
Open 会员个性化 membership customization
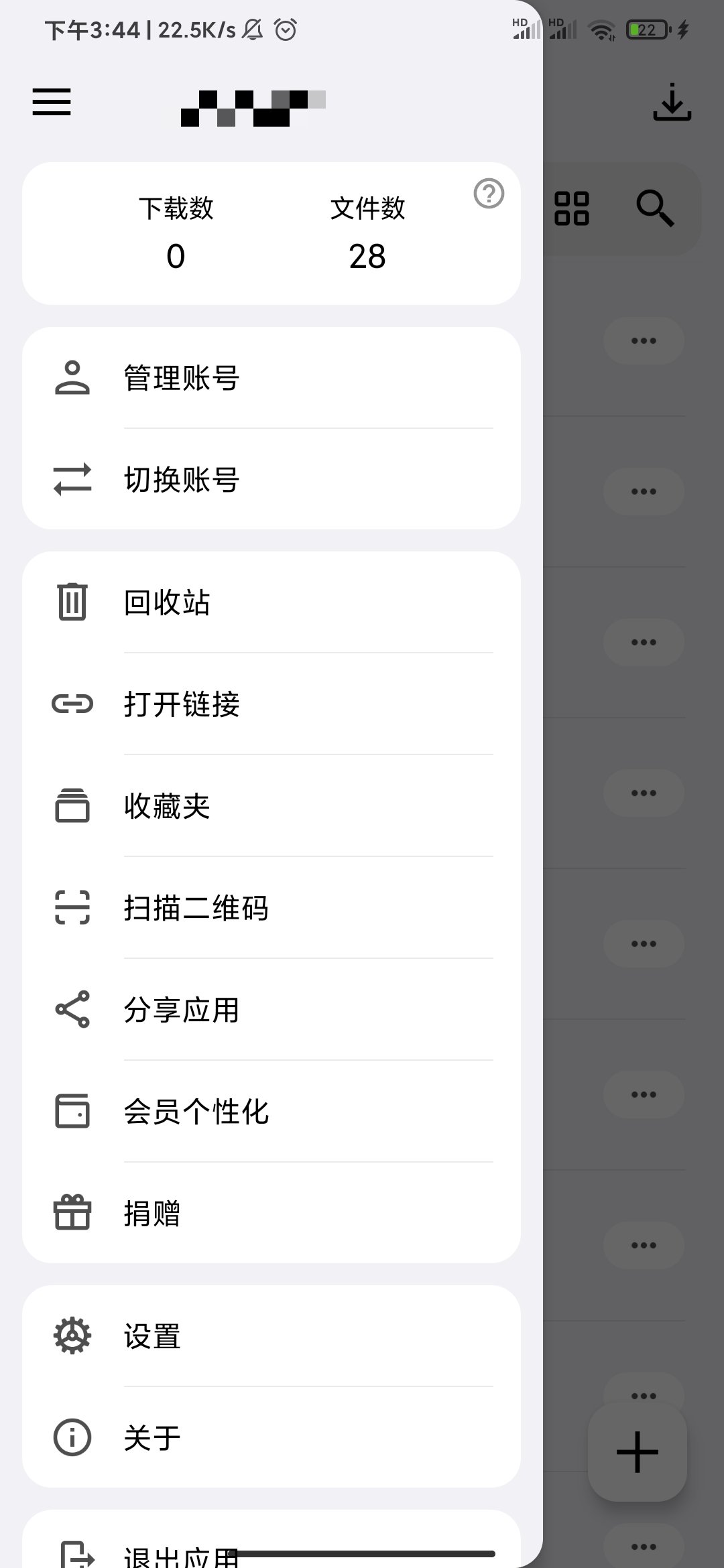(271, 1112)
